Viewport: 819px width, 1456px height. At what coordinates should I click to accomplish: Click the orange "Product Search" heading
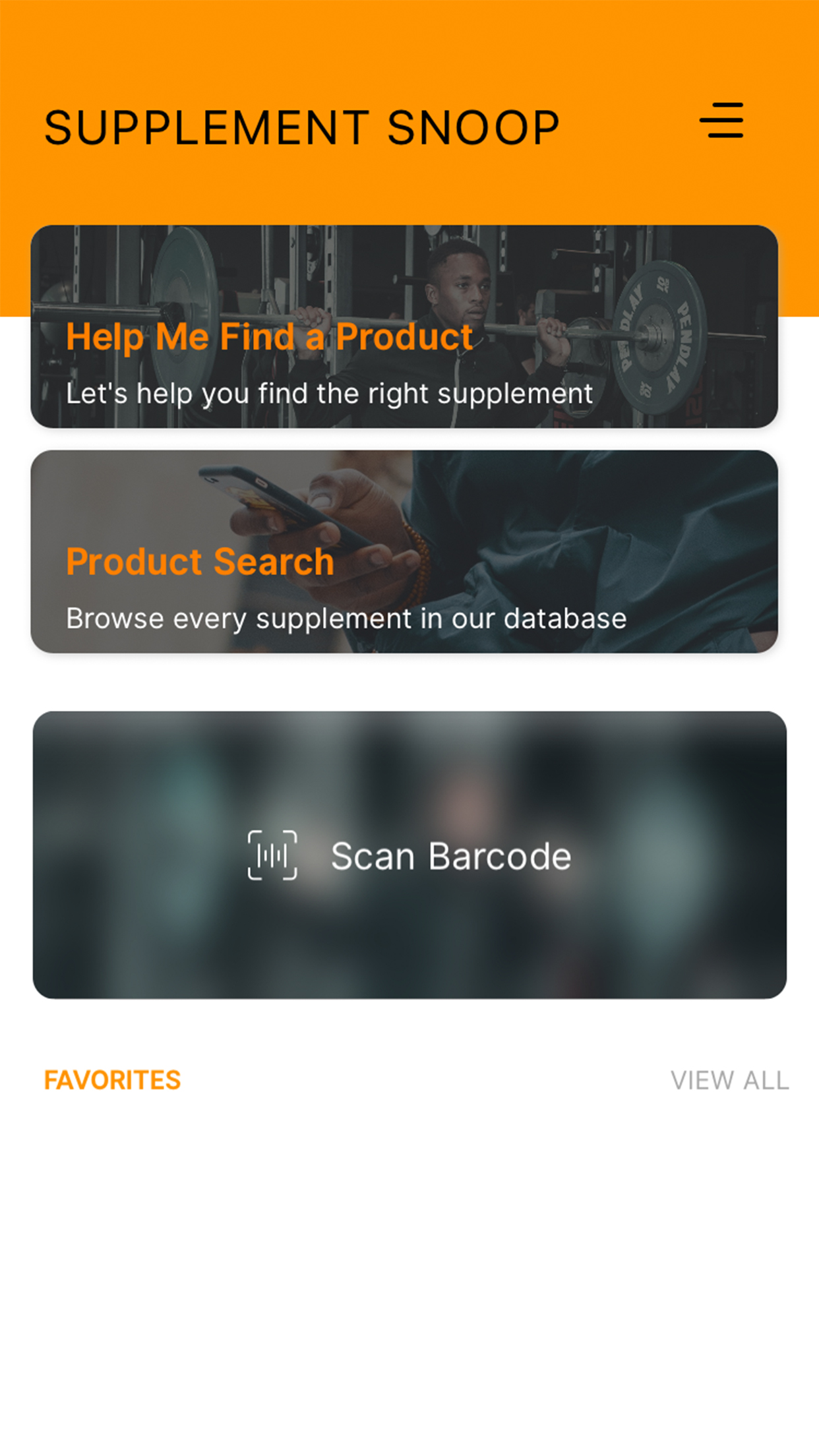click(x=199, y=561)
